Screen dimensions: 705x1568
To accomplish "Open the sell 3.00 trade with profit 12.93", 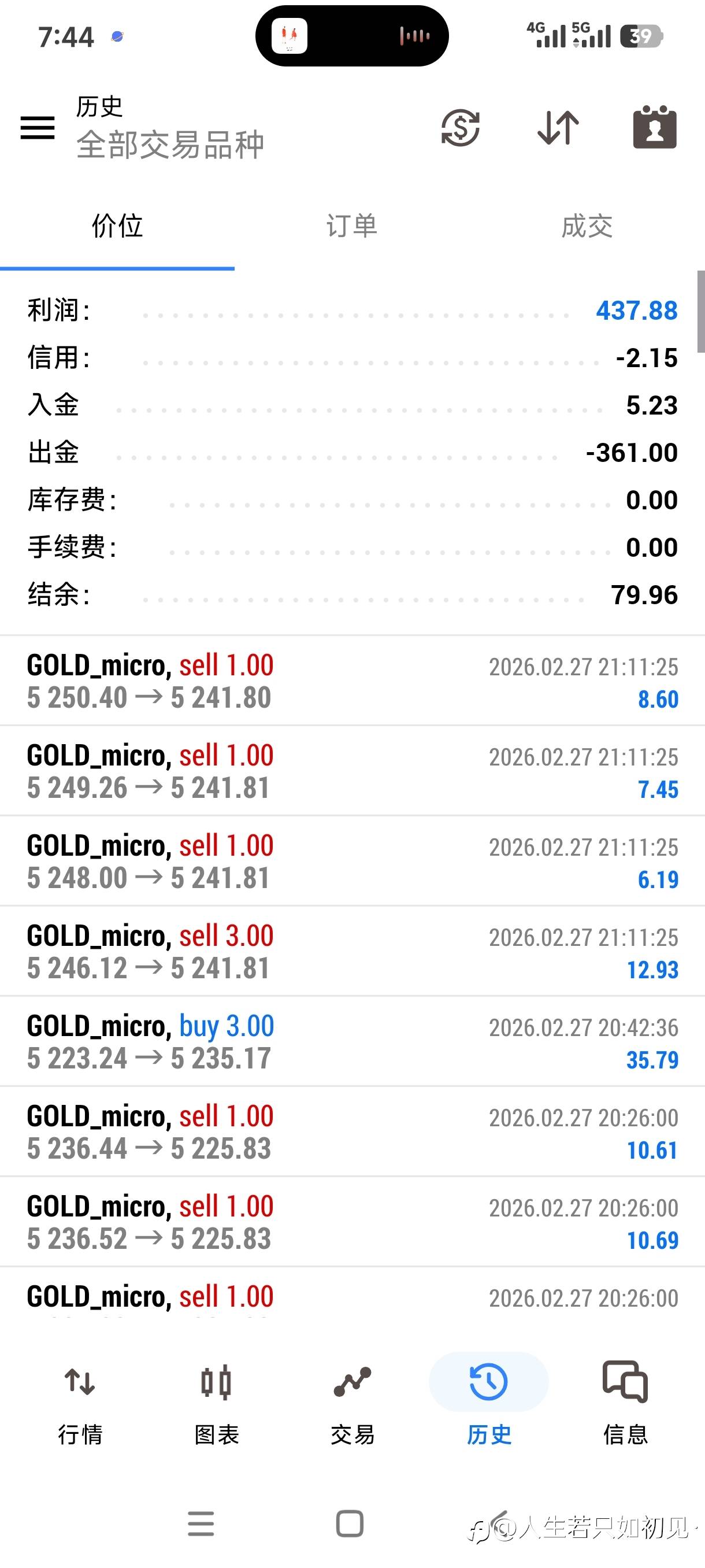I will [x=351, y=952].
